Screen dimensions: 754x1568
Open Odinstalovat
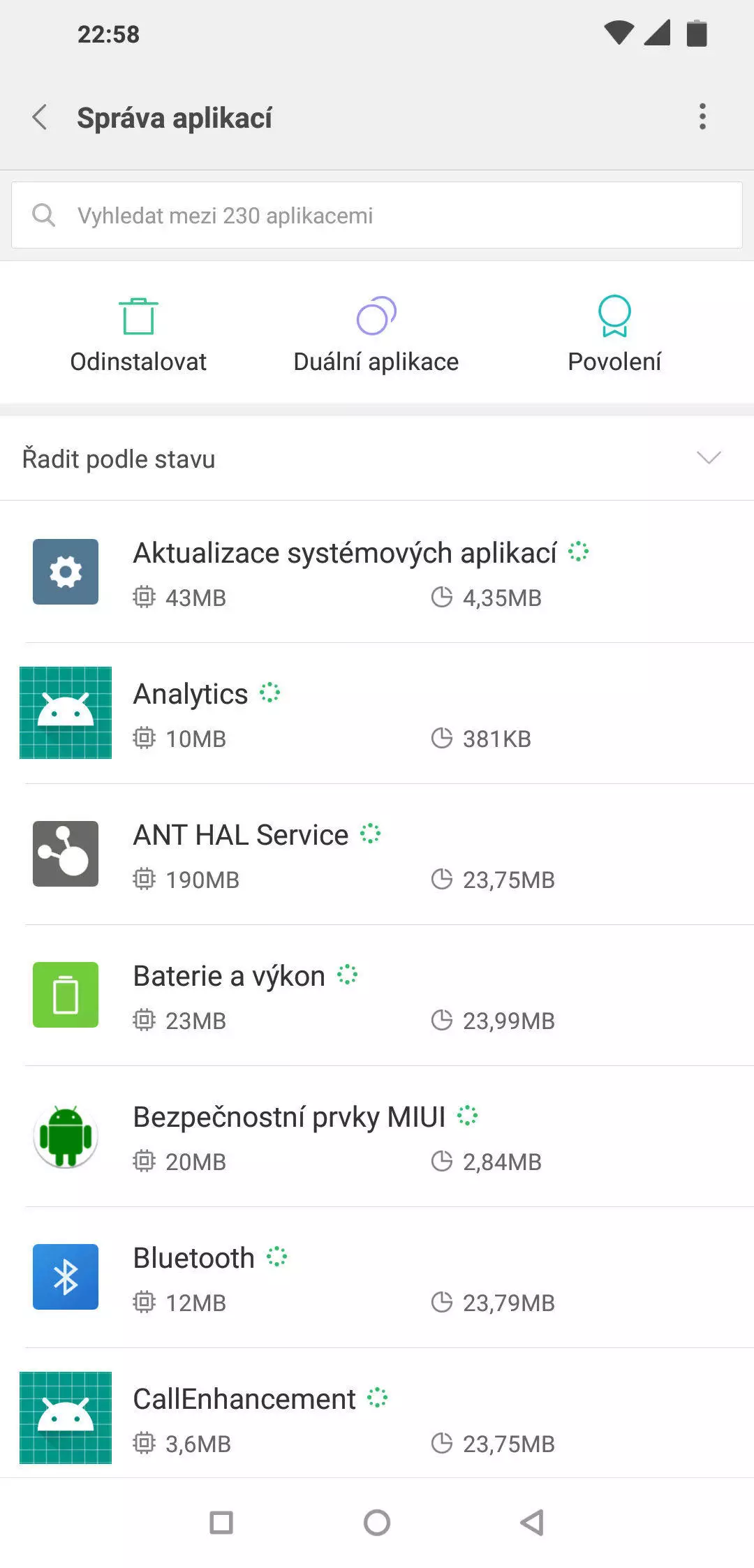pyautogui.click(x=138, y=335)
